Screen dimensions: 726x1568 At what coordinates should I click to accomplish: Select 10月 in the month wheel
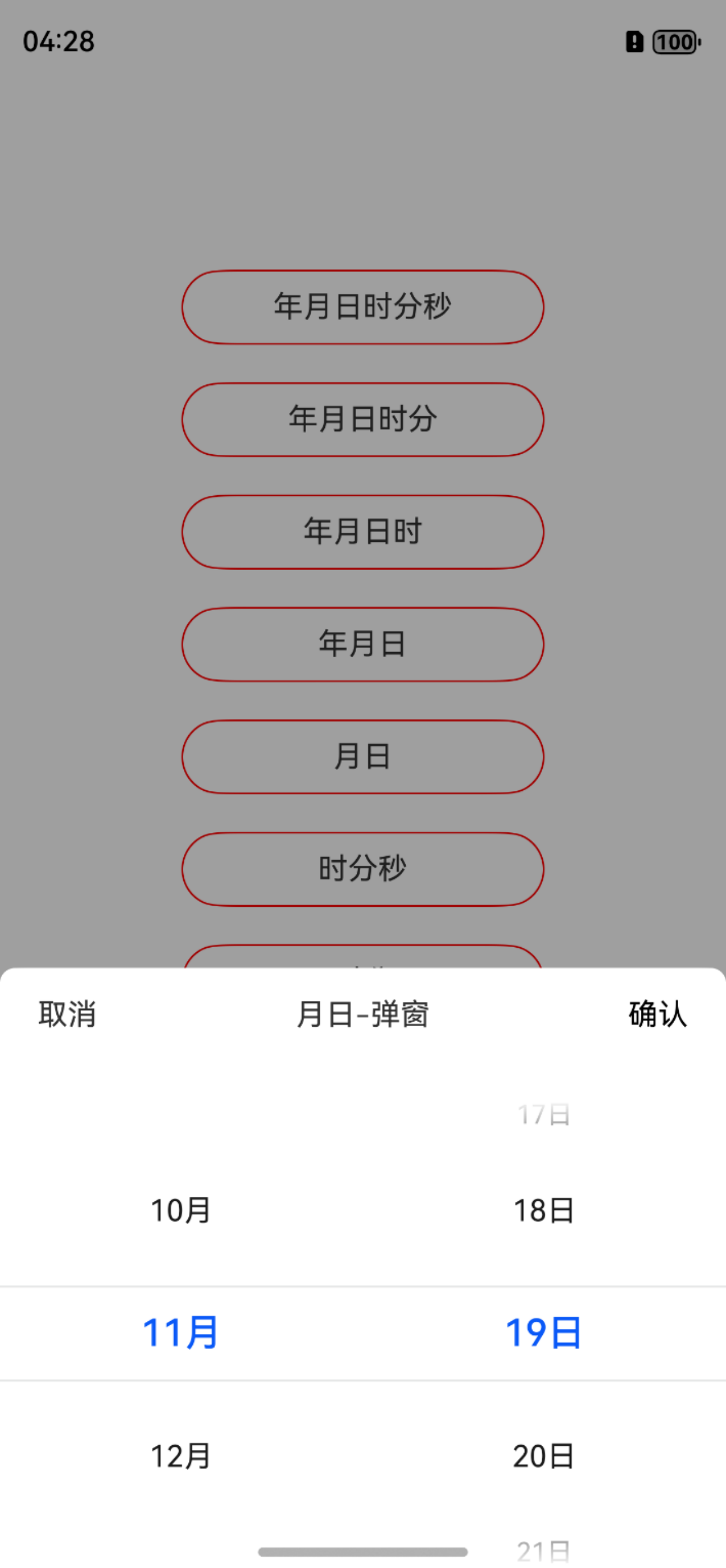tap(181, 1210)
